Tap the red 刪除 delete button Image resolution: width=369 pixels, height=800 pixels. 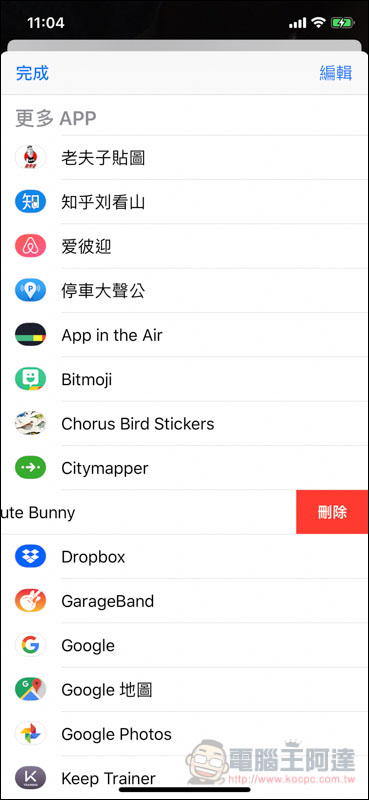coord(332,512)
